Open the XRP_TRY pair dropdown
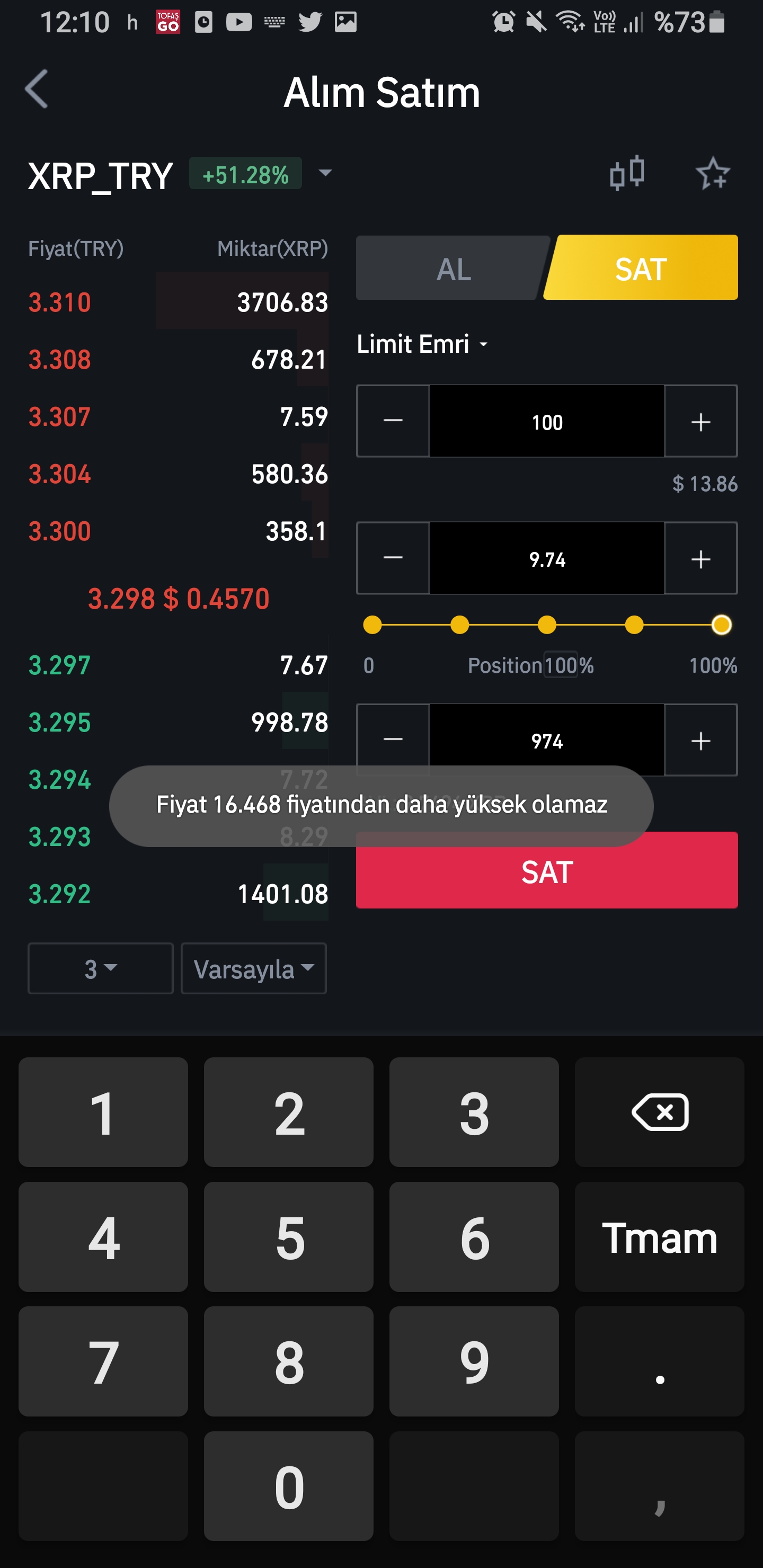 pyautogui.click(x=325, y=173)
